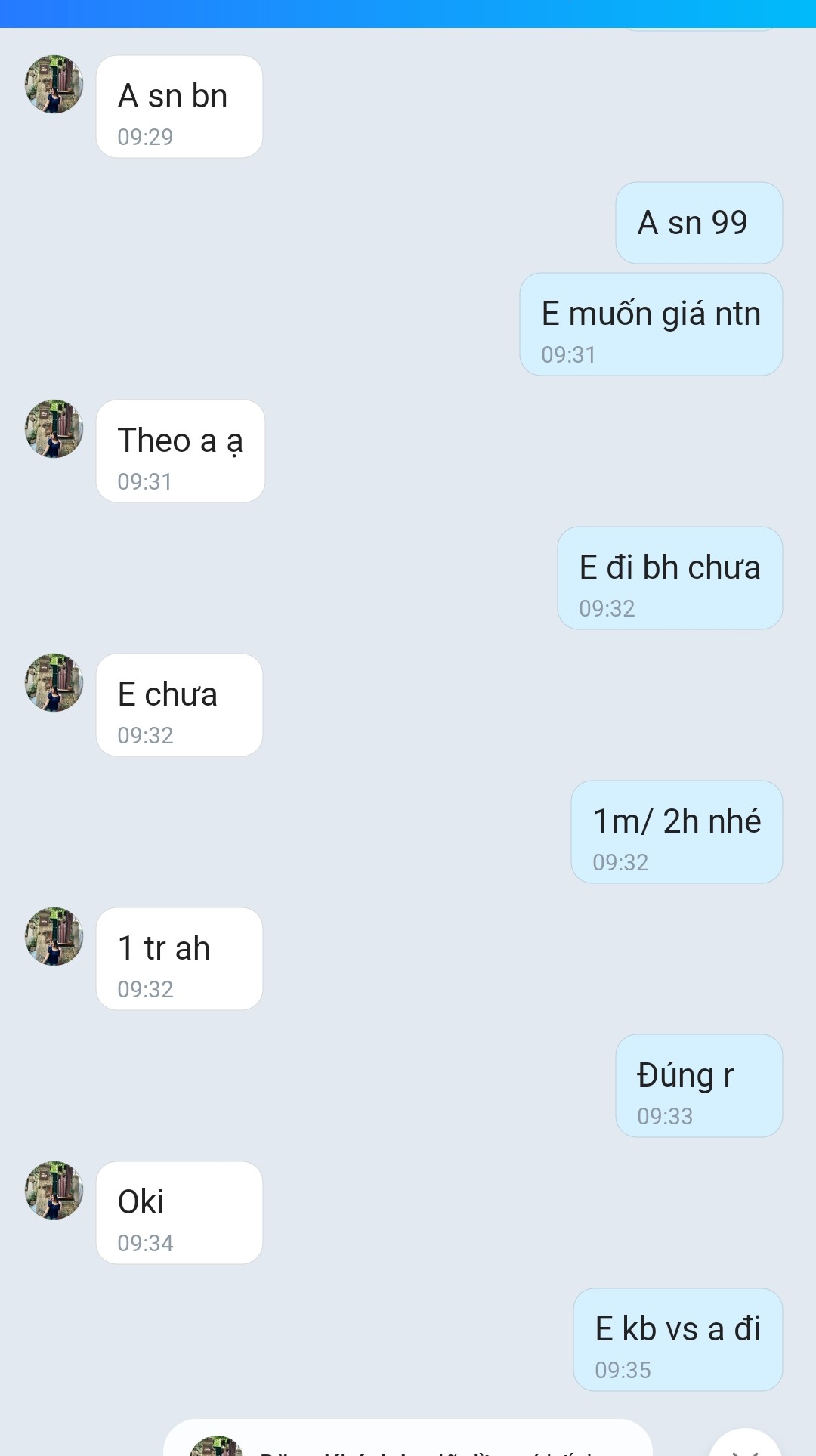The height and width of the screenshot is (1456, 816).
Task: Open the friend notification banner at bottom
Action: [408, 1442]
